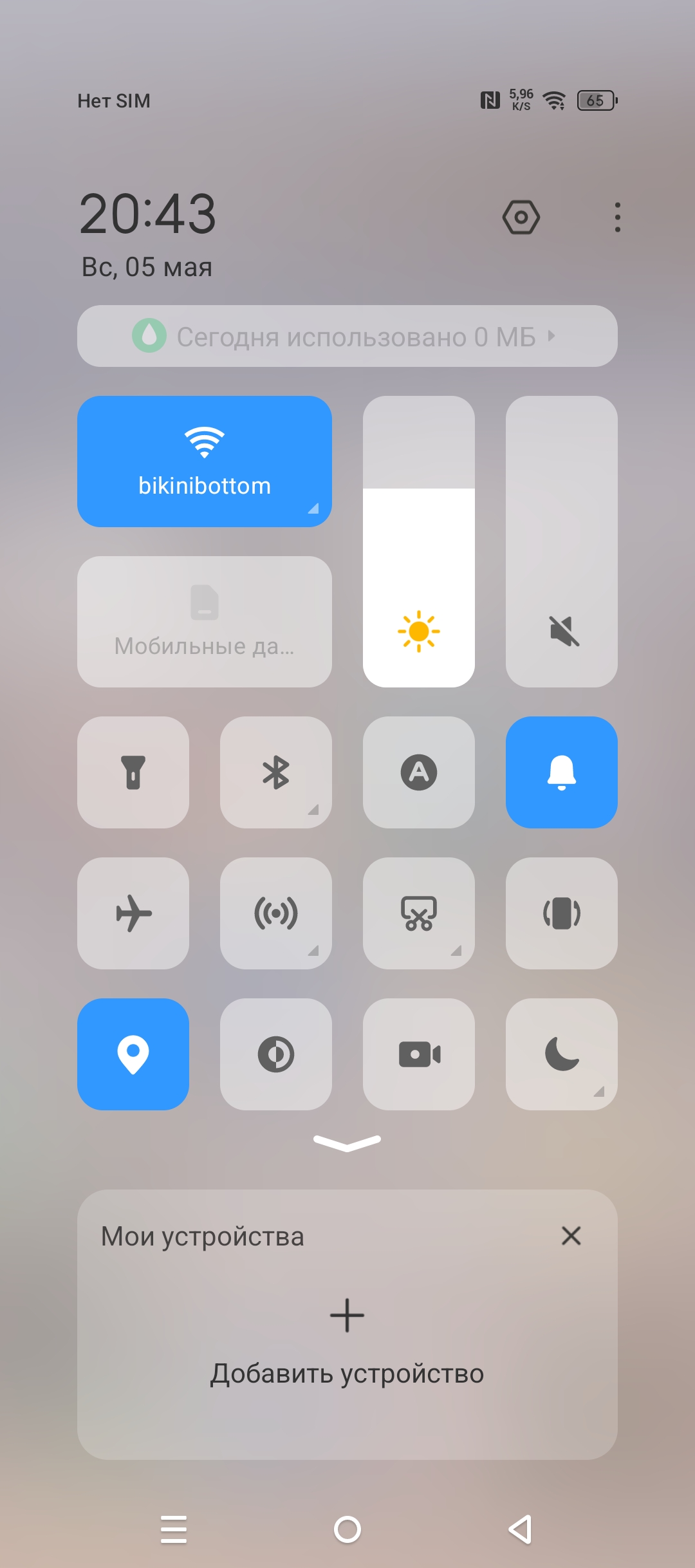Switch off the ringer bell tile
The image size is (695, 1568).
pyautogui.click(x=562, y=772)
